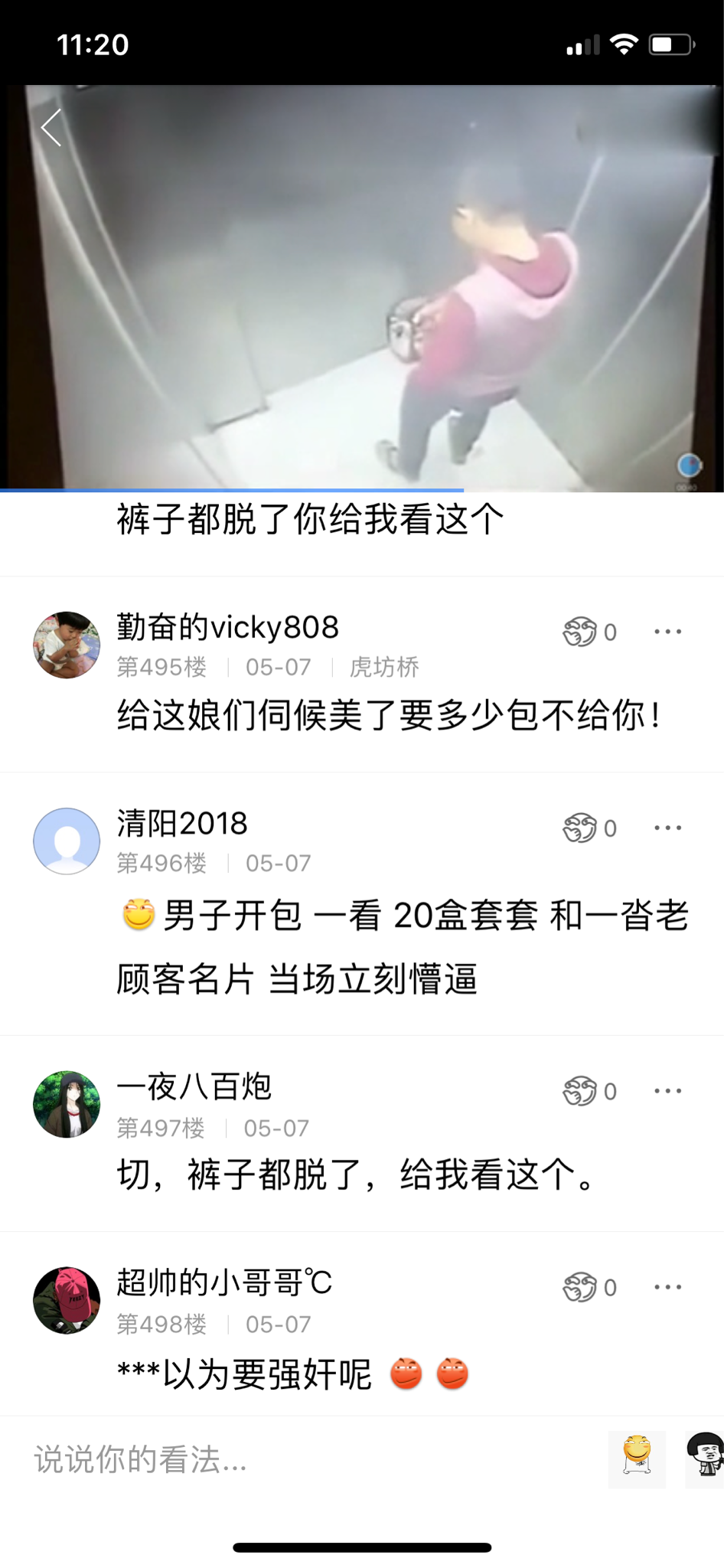View 清阳2018's profile avatar
The image size is (724, 1568).
pos(67,841)
